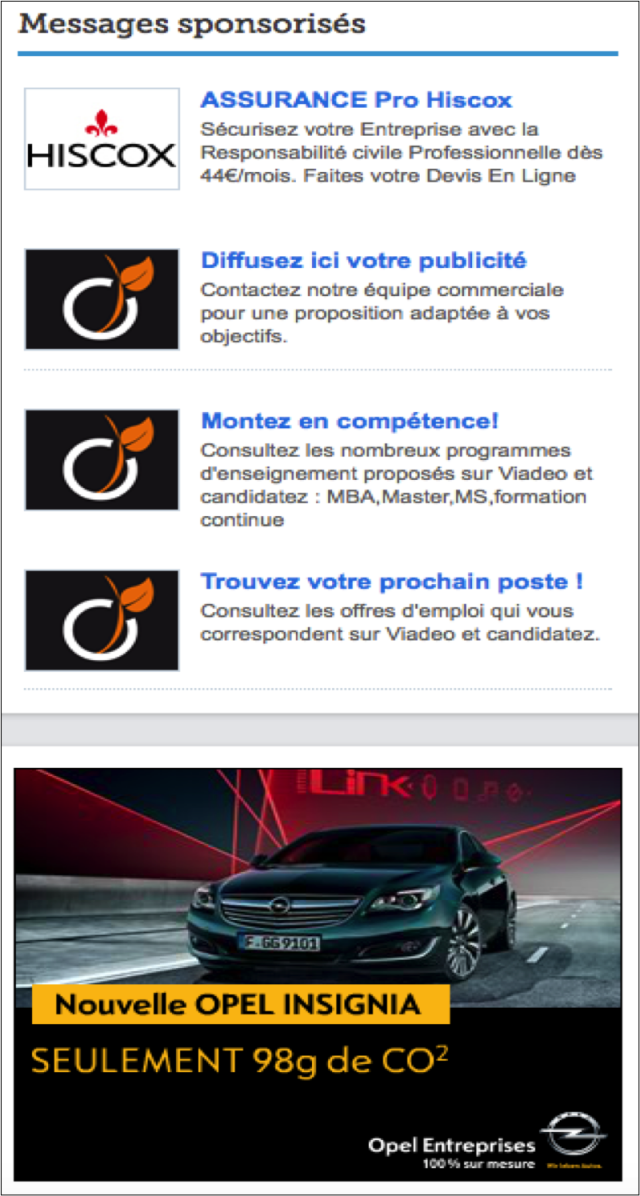Open the ASSURANCE Pro Hiscox link
The height and width of the screenshot is (1196, 640).
click(x=356, y=100)
